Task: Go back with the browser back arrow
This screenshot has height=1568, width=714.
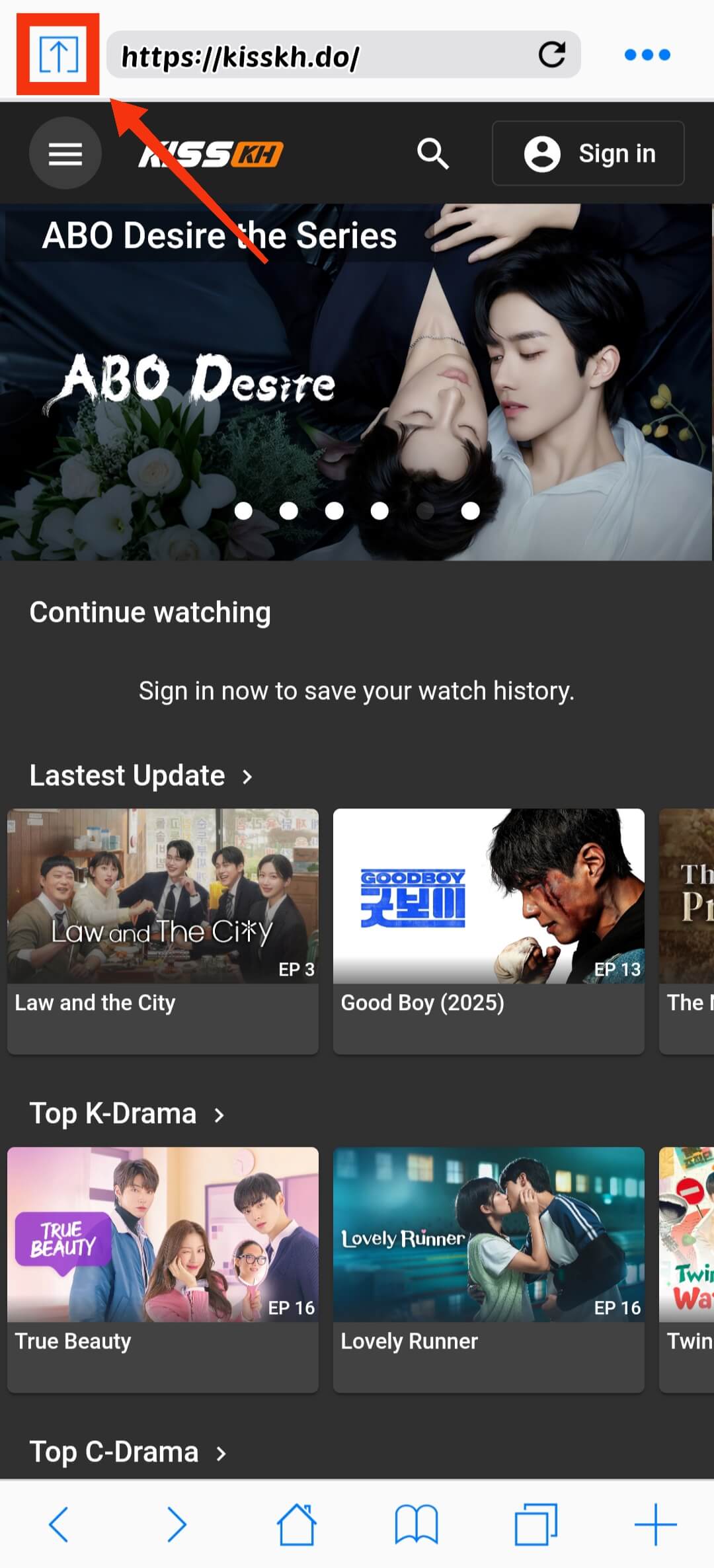Action: [59, 1524]
